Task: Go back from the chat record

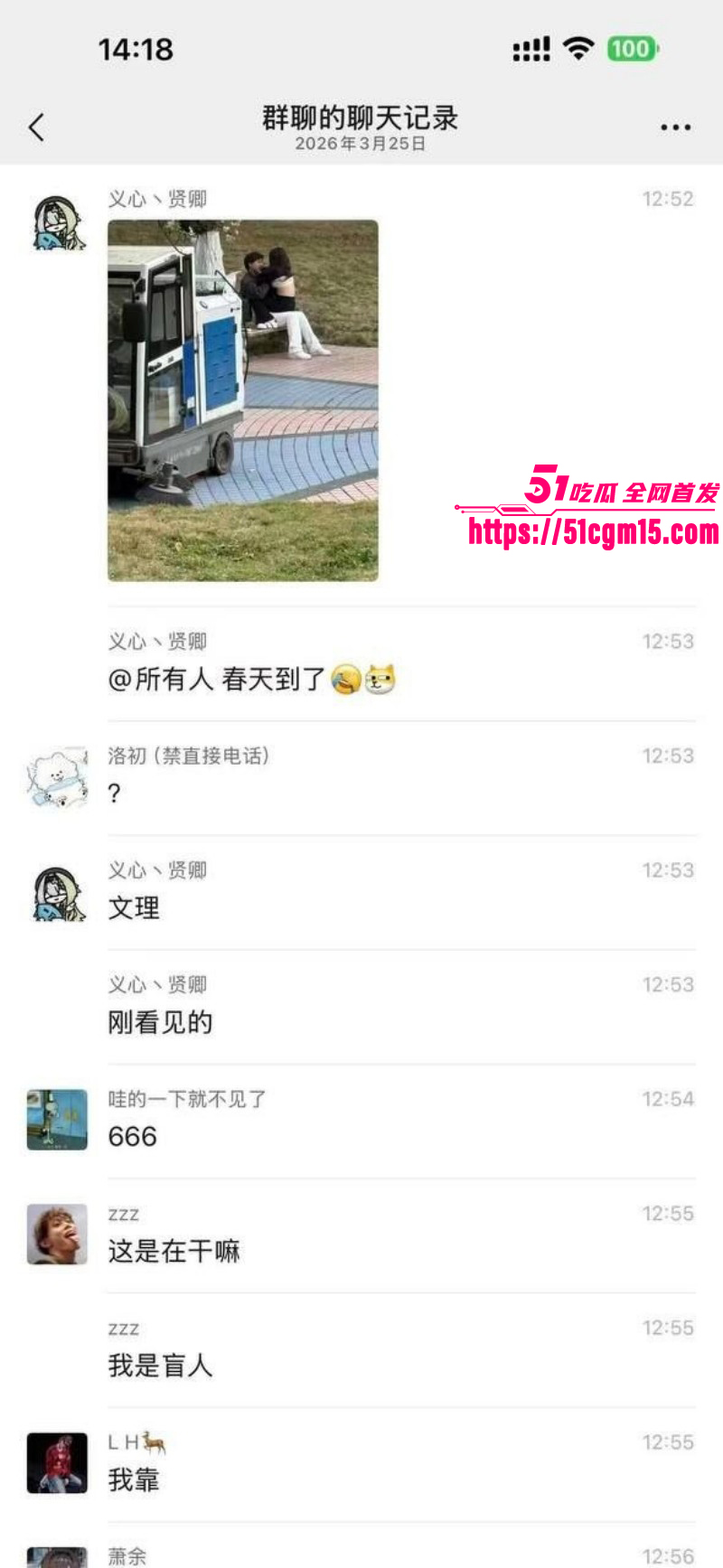Action: 37,127
